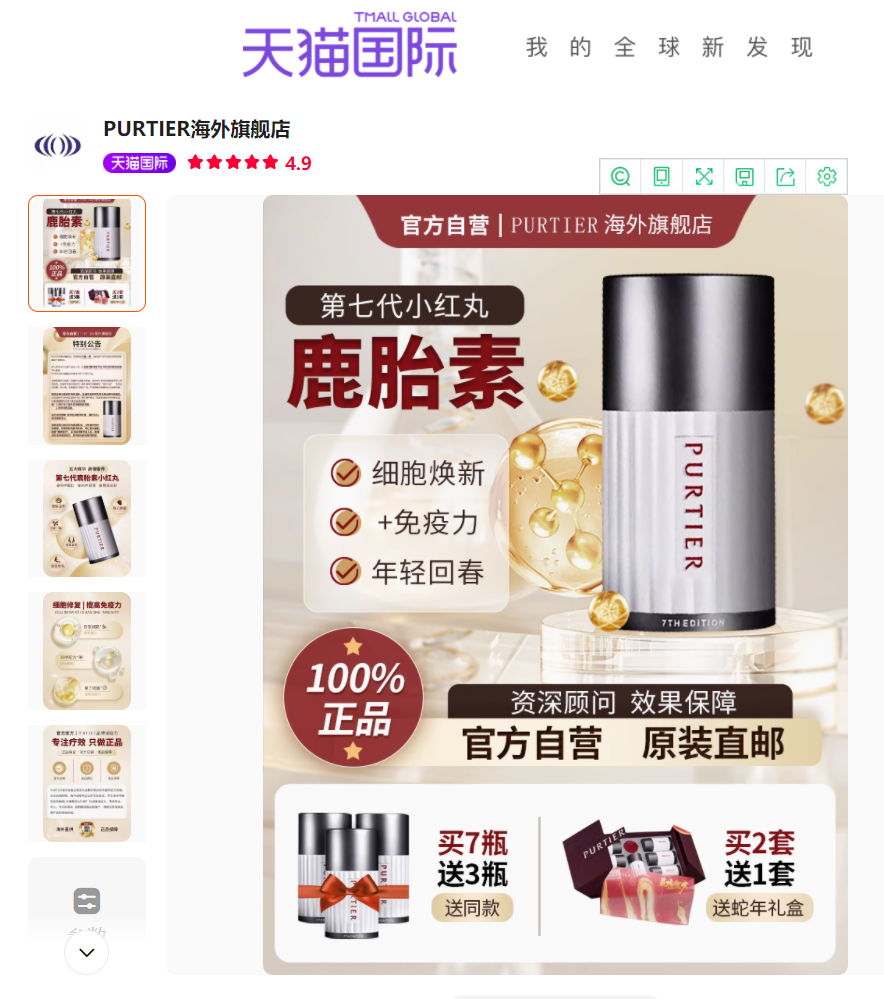
Task: View the 特别公告 notice thumbnail
Action: tap(87, 386)
